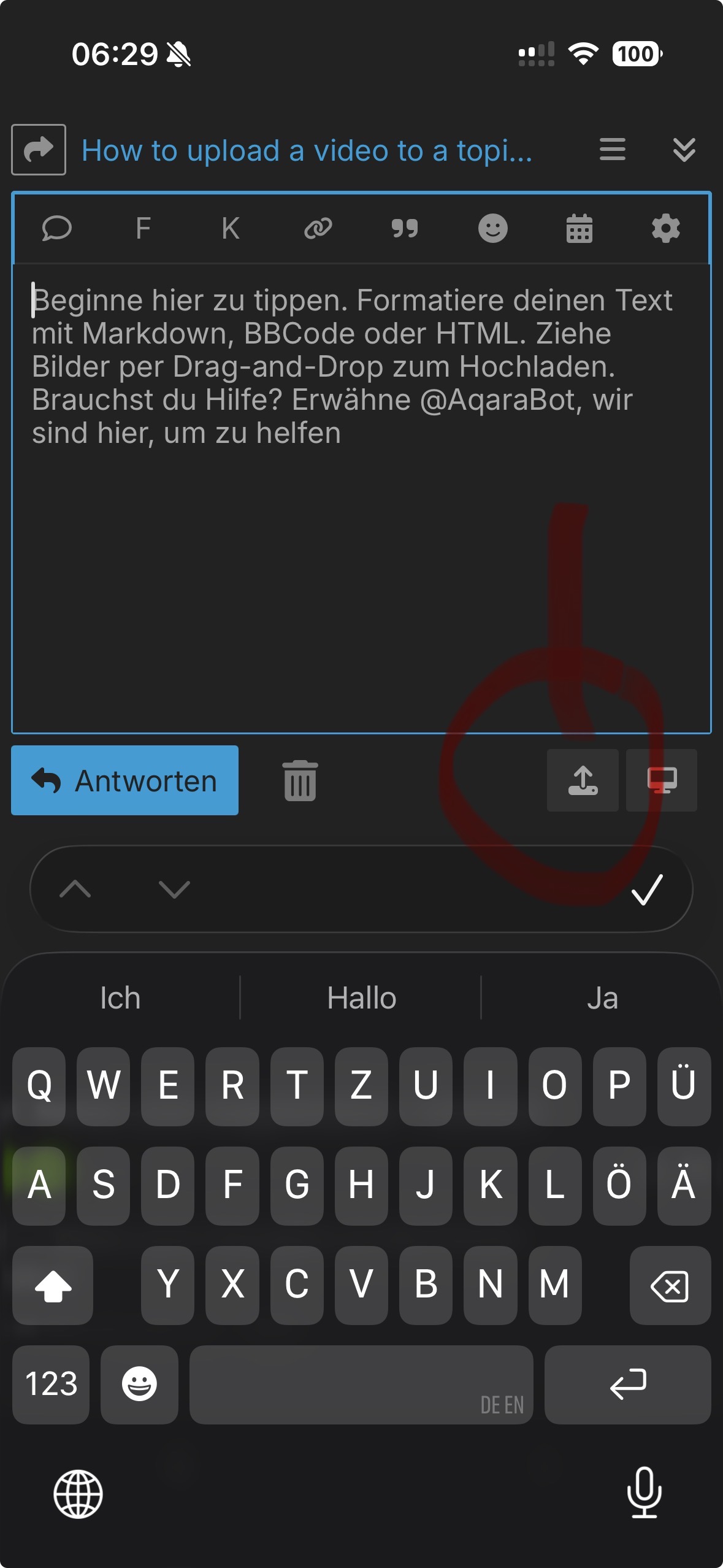Open the hamburger menu in the composer header

[x=612, y=150]
